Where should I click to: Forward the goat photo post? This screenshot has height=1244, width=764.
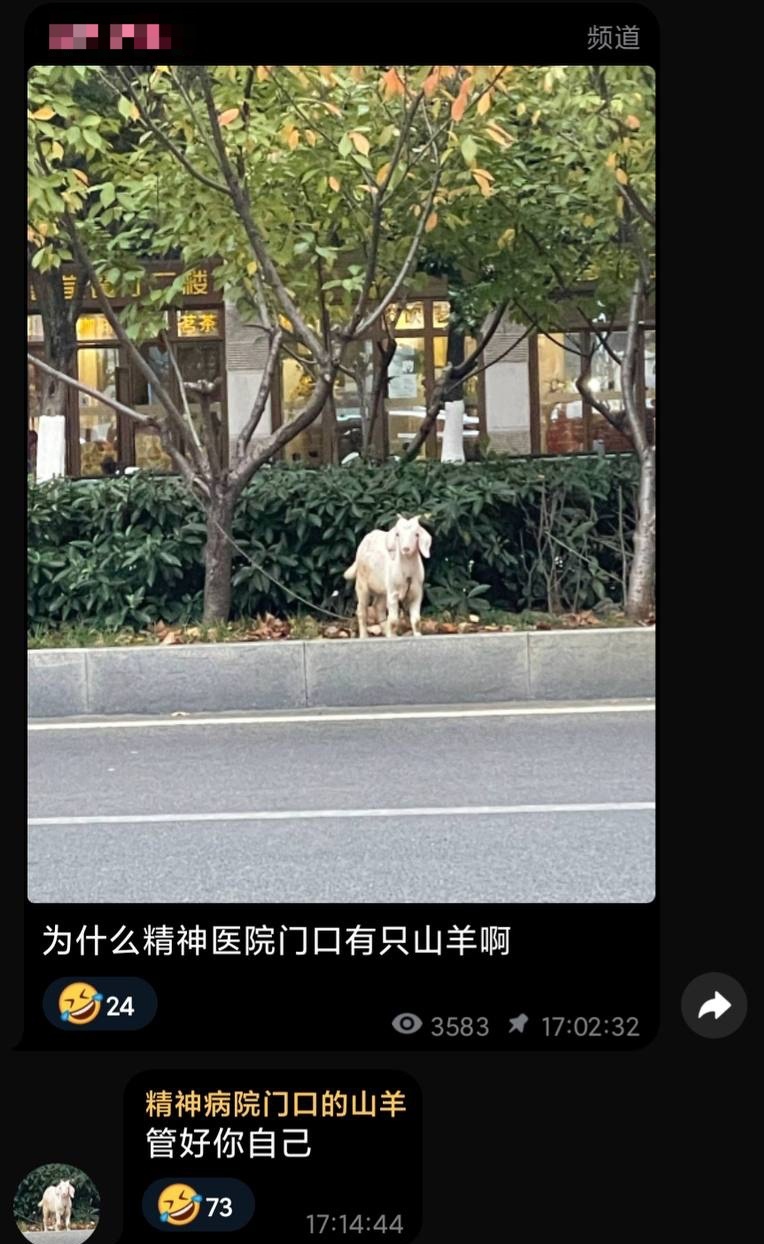714,1005
